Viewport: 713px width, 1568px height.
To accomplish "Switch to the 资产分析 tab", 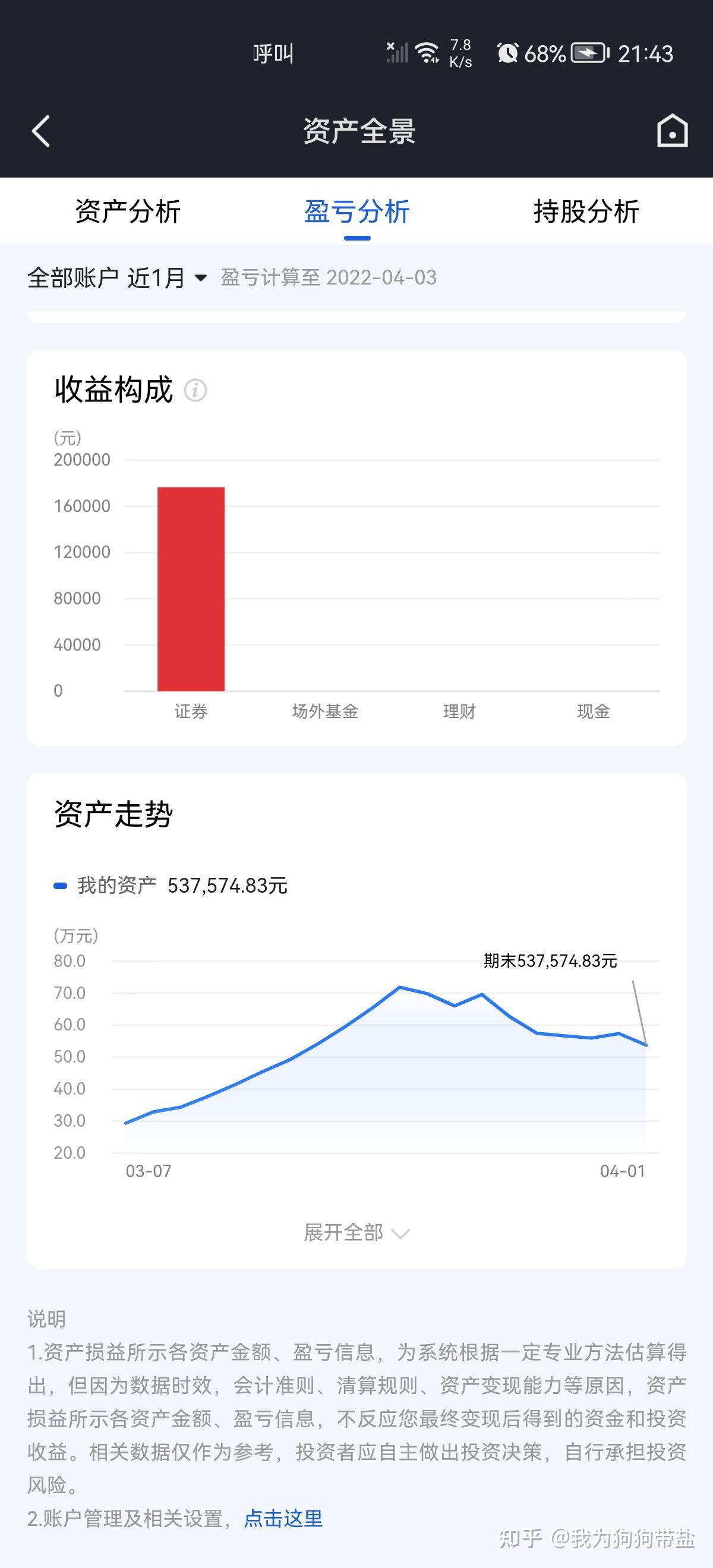I will click(128, 211).
